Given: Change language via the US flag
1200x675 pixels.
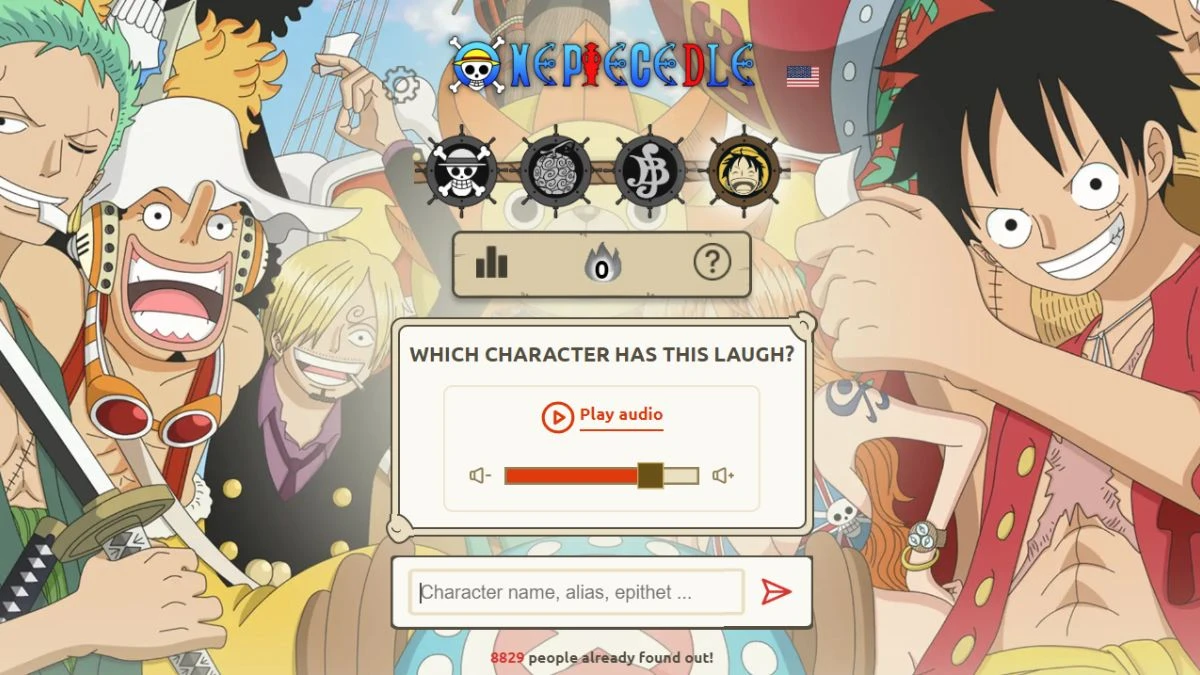Looking at the screenshot, I should (x=802, y=77).
